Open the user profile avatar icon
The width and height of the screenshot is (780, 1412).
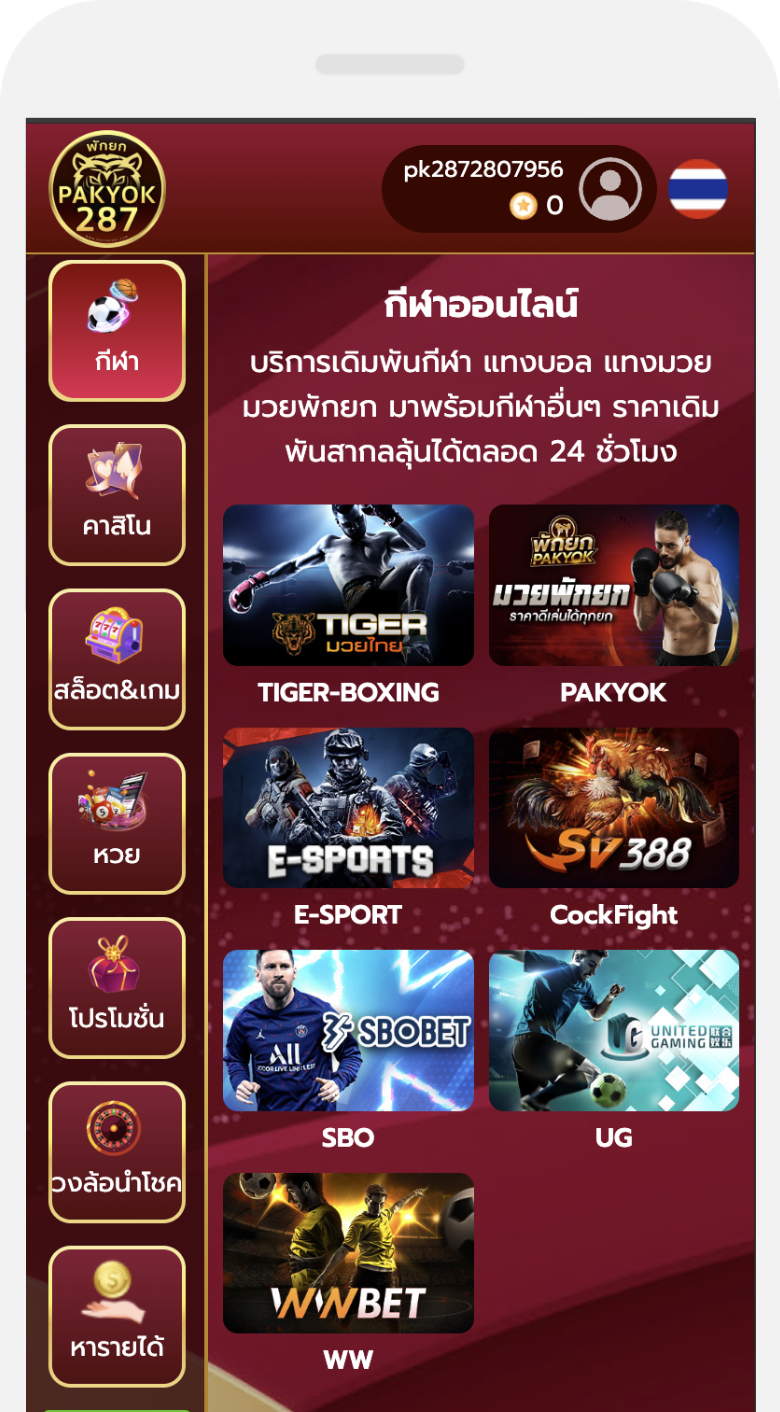pos(610,189)
